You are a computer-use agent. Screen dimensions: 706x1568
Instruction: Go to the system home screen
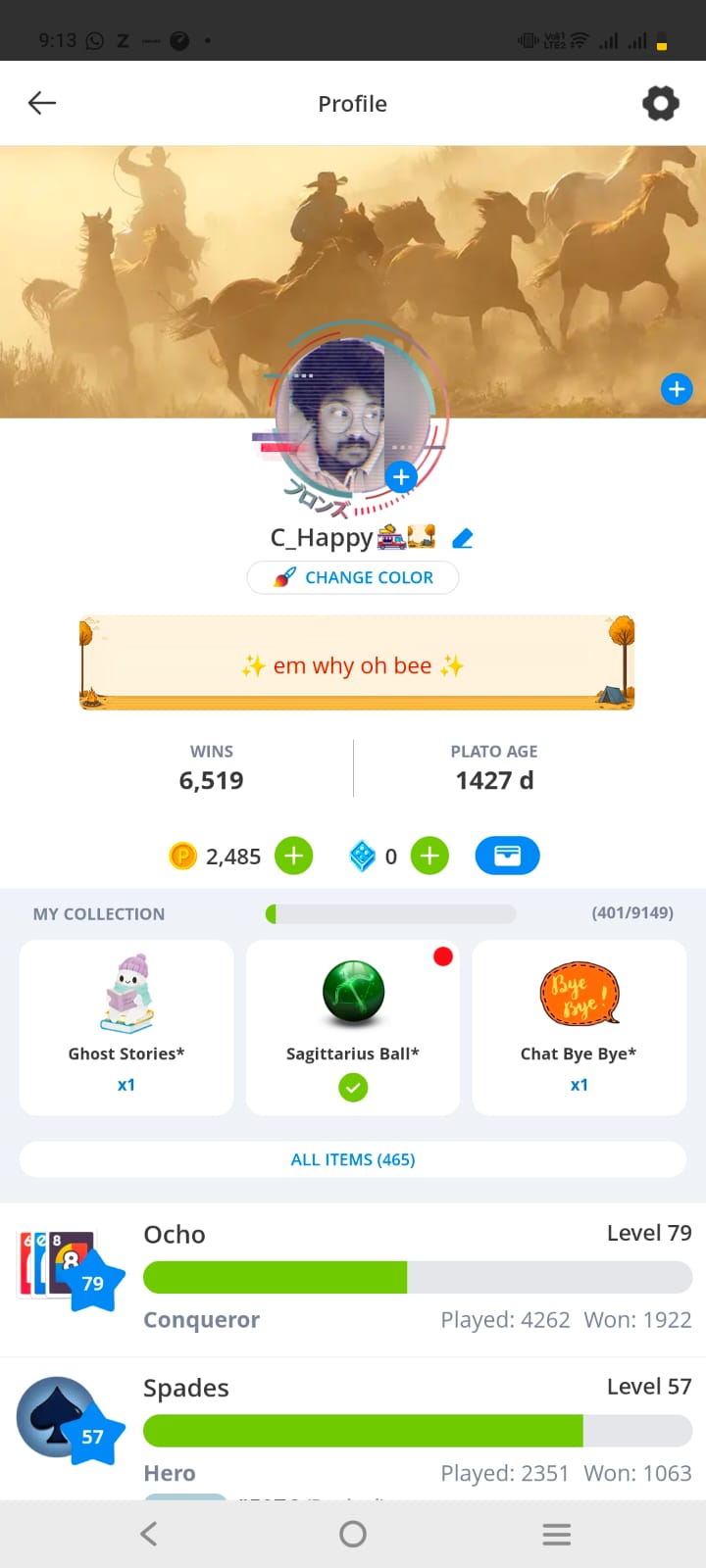(353, 1534)
